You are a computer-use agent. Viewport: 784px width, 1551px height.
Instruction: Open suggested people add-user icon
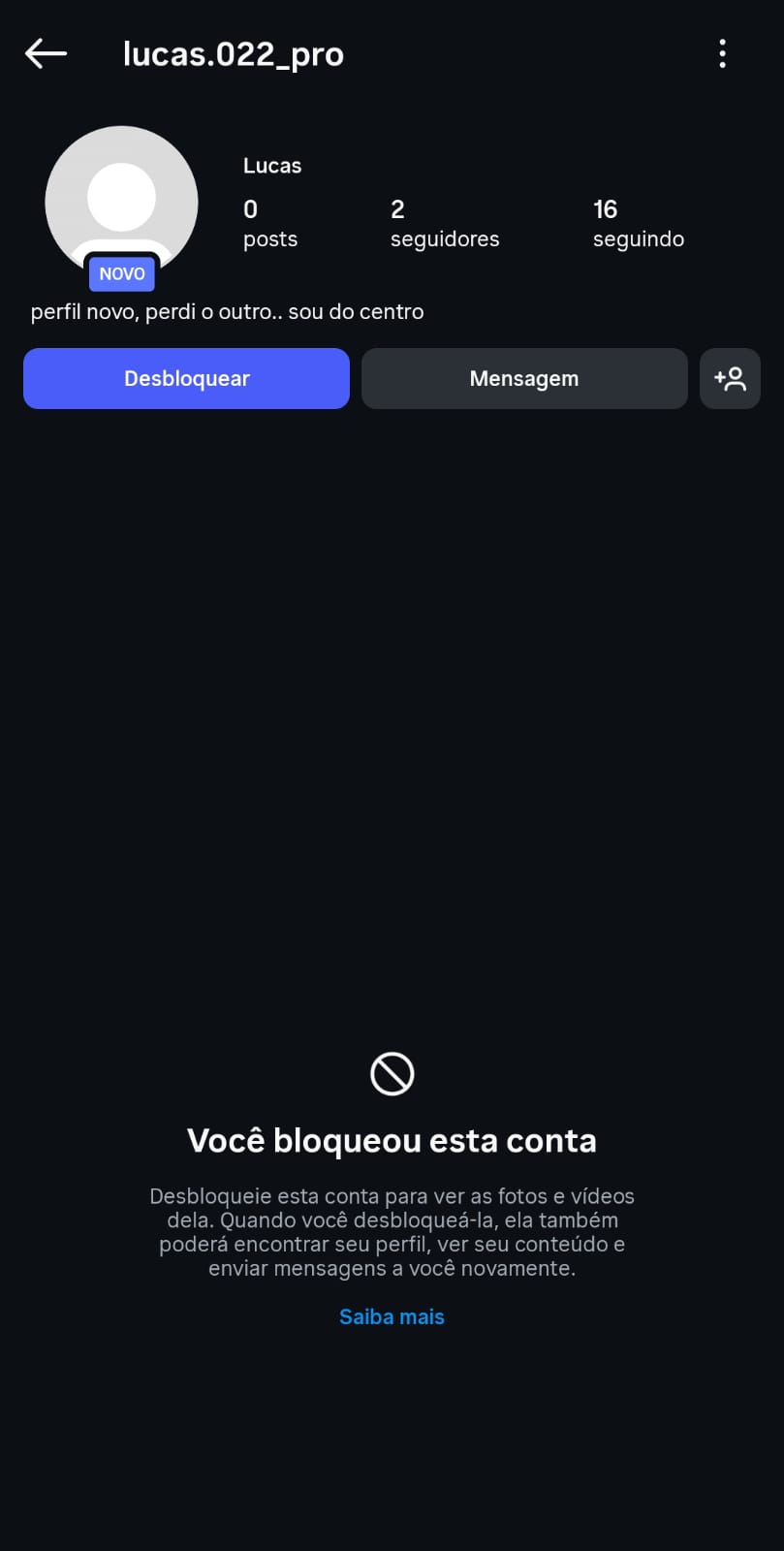point(730,378)
